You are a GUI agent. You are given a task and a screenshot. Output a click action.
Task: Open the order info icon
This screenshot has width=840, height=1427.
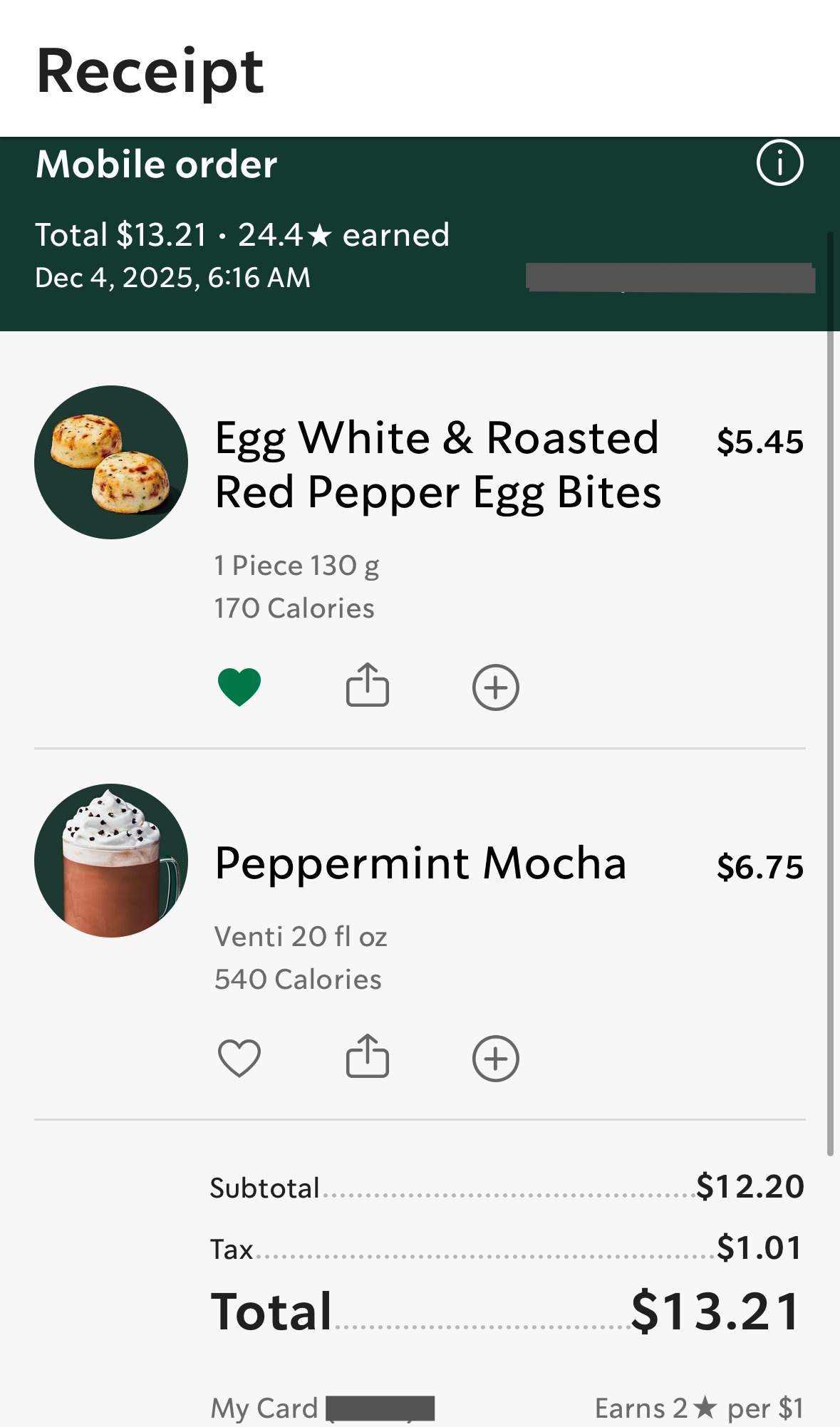click(x=779, y=162)
